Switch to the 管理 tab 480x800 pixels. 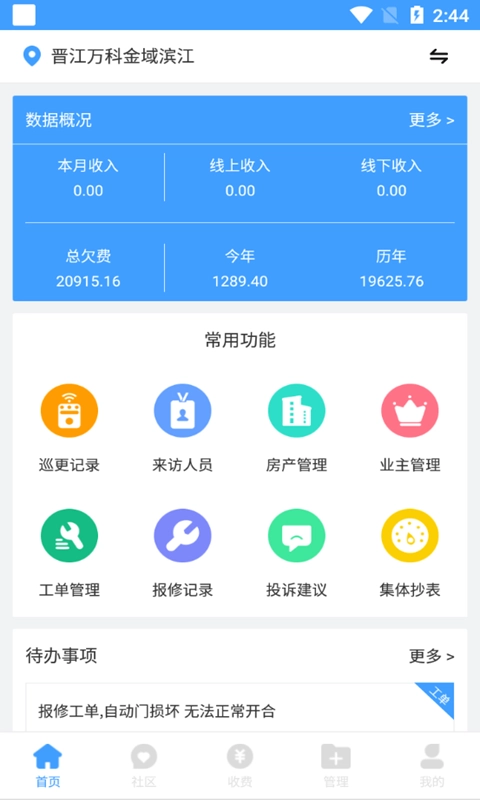pos(336,766)
